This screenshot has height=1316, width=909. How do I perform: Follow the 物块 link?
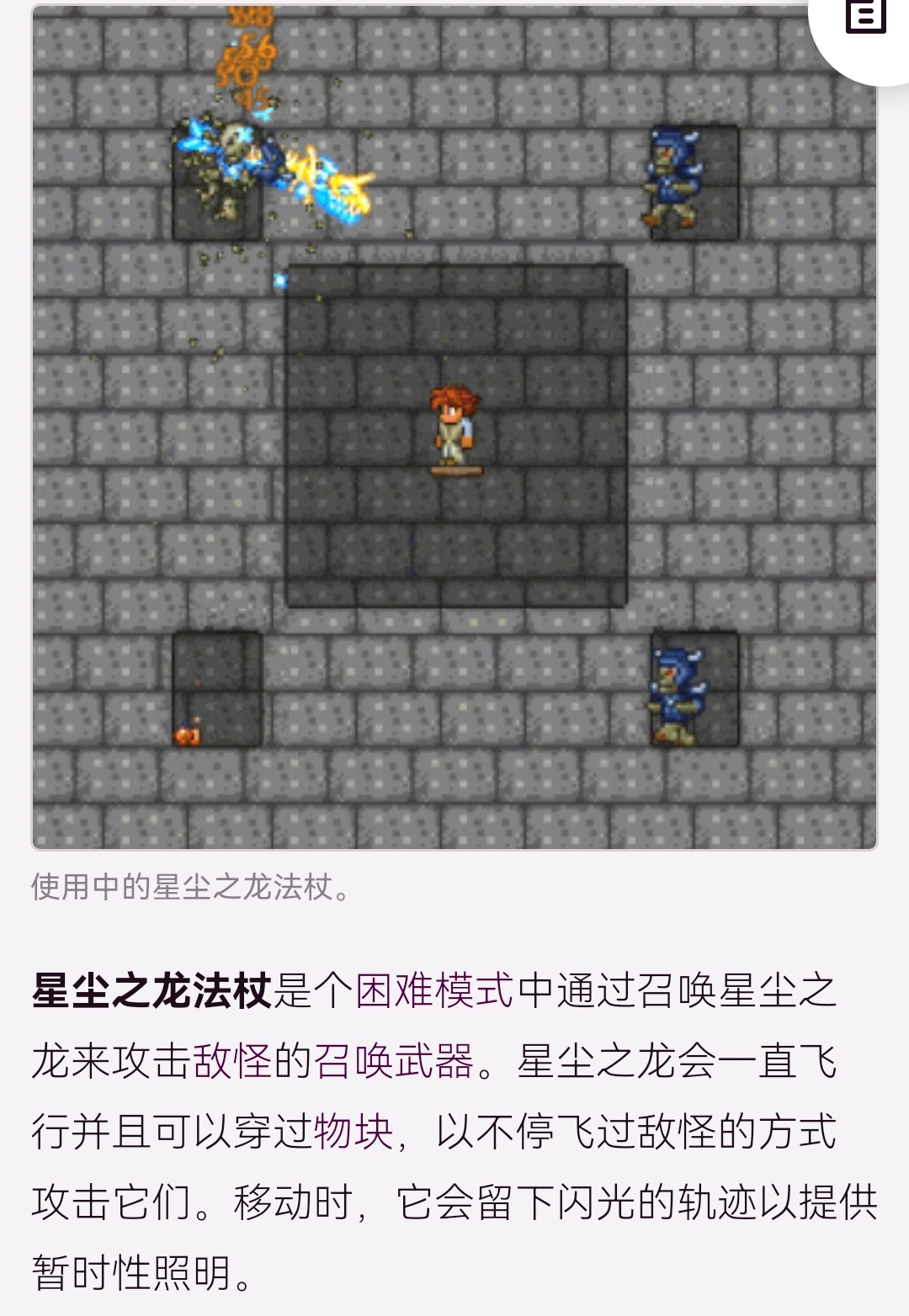pyautogui.click(x=353, y=1132)
